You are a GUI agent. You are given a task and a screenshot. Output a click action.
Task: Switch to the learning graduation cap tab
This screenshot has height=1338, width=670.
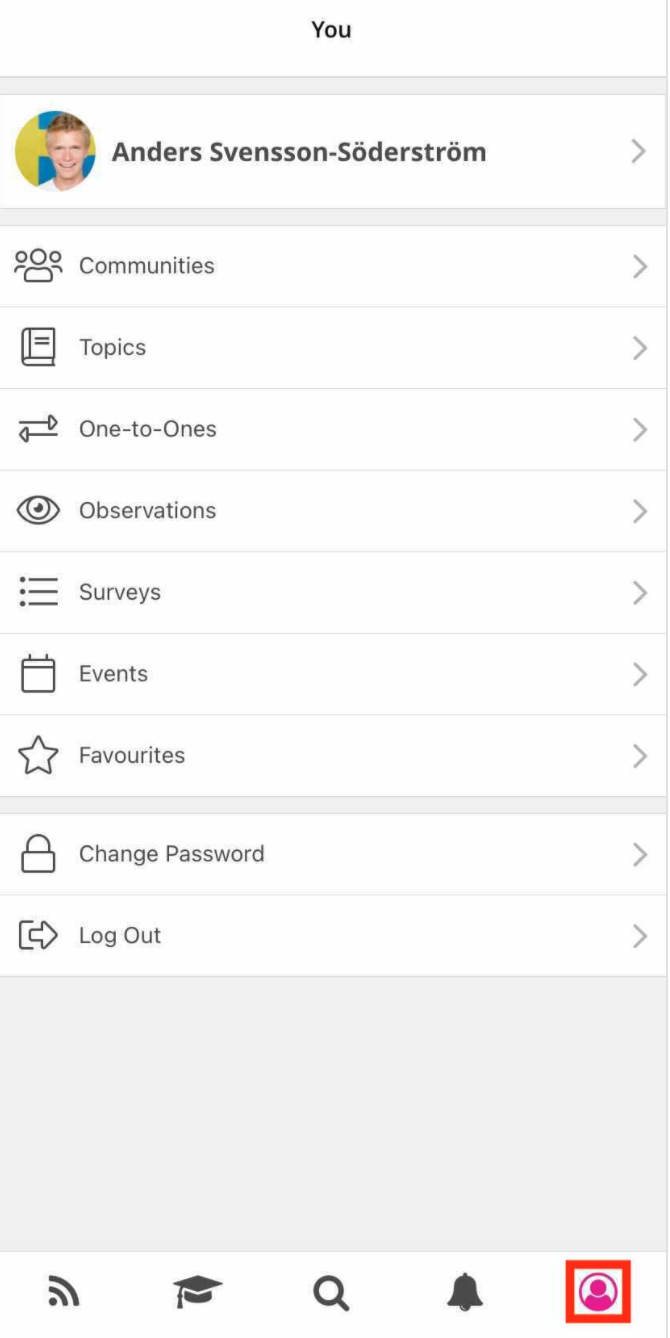197,1293
